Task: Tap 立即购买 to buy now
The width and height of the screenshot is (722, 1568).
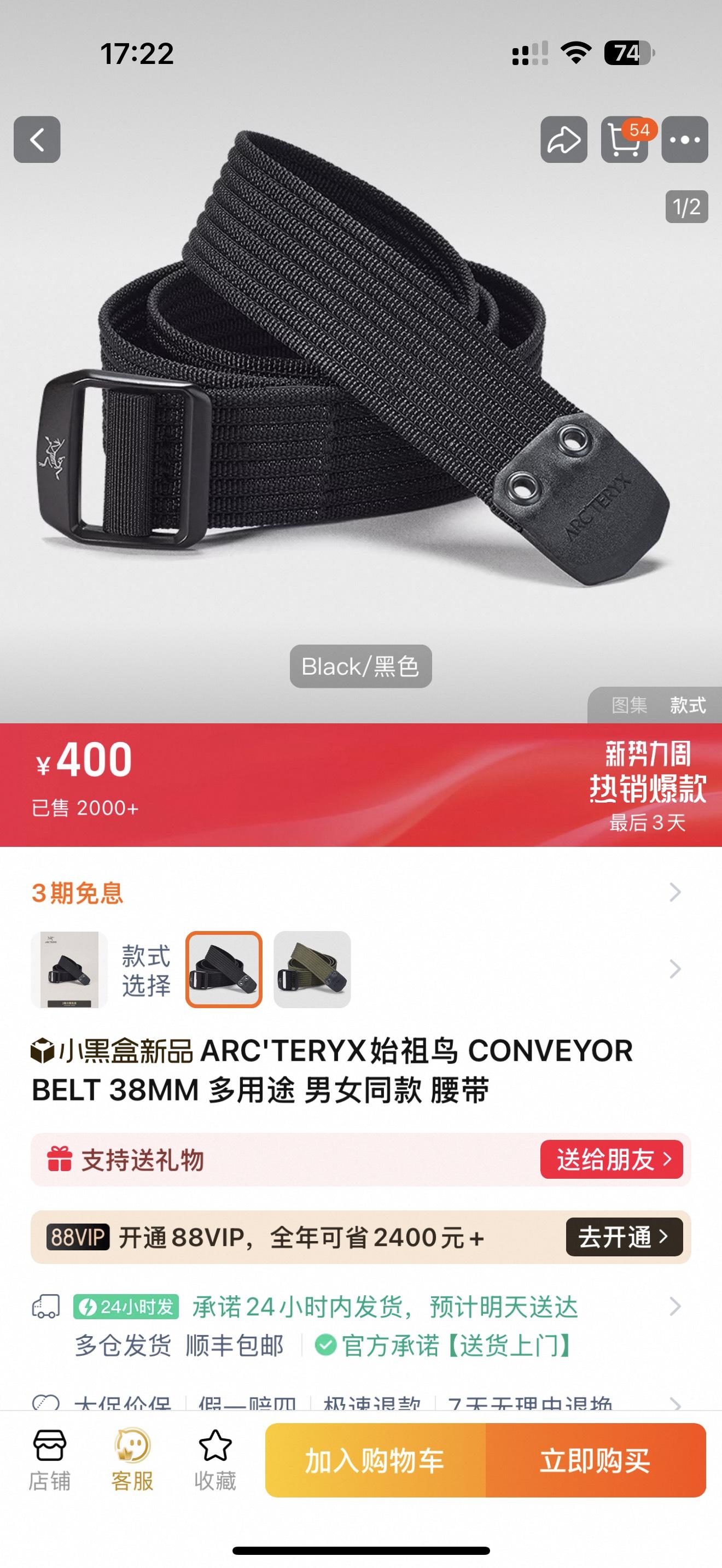Action: (x=595, y=1460)
